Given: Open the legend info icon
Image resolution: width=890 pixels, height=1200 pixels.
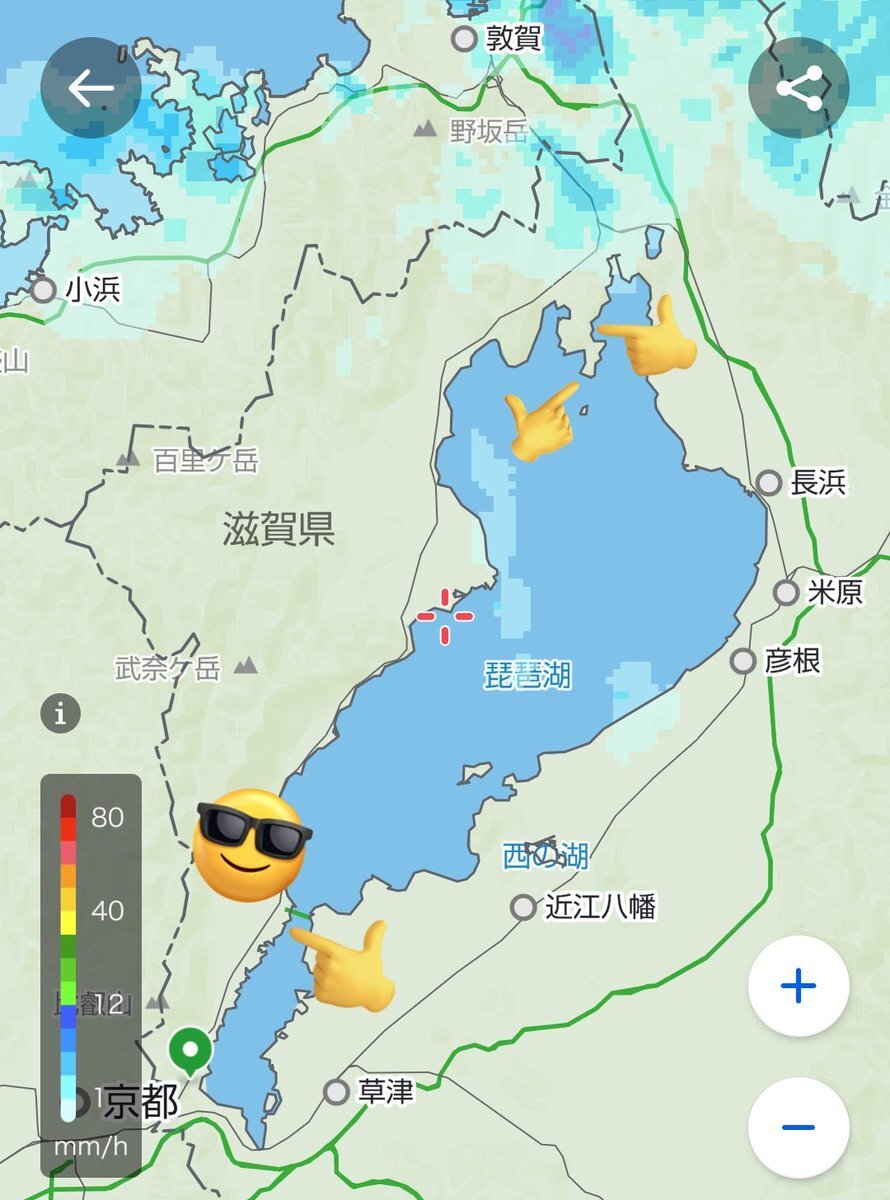Looking at the screenshot, I should (61, 714).
